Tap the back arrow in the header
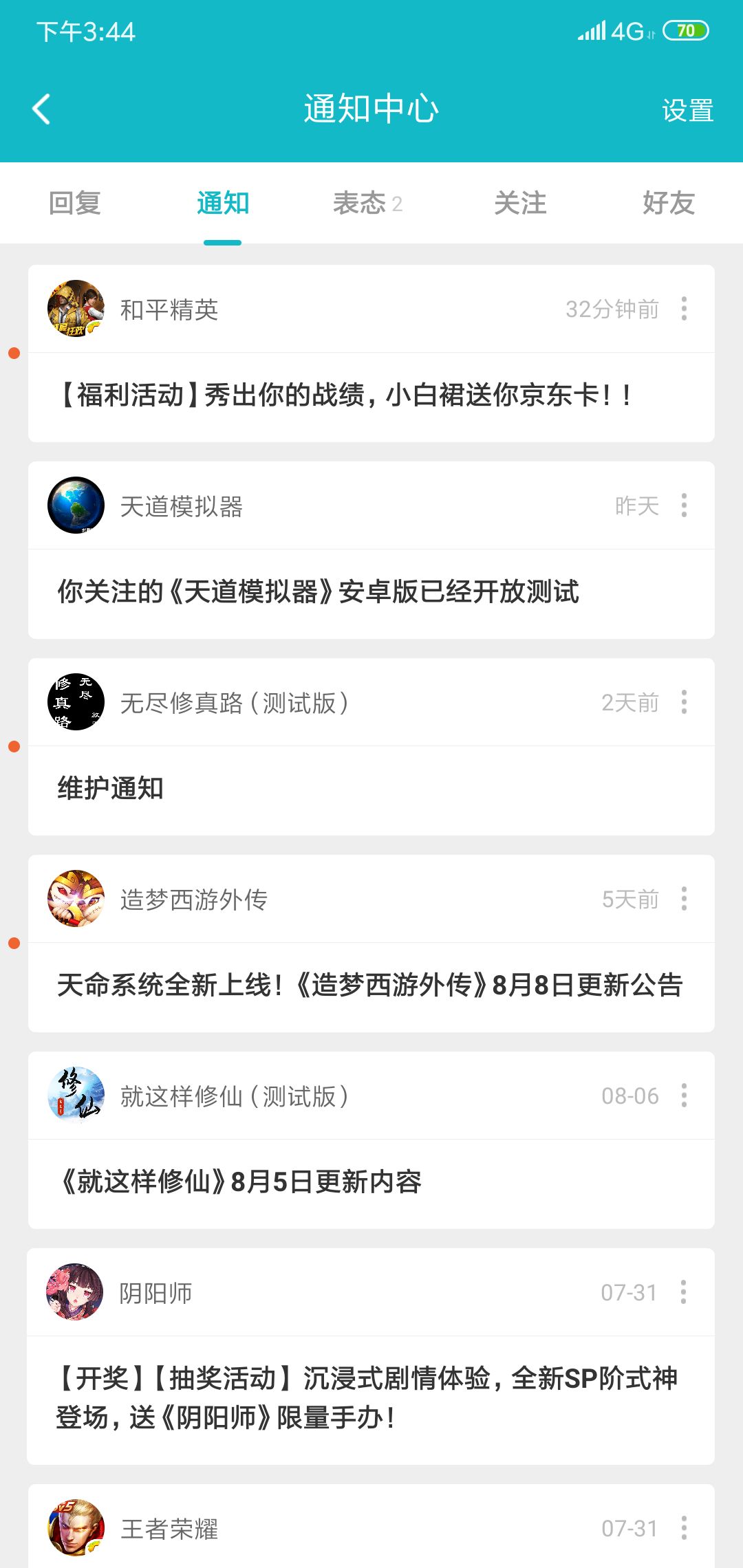This screenshot has height=1568, width=743. click(x=41, y=109)
